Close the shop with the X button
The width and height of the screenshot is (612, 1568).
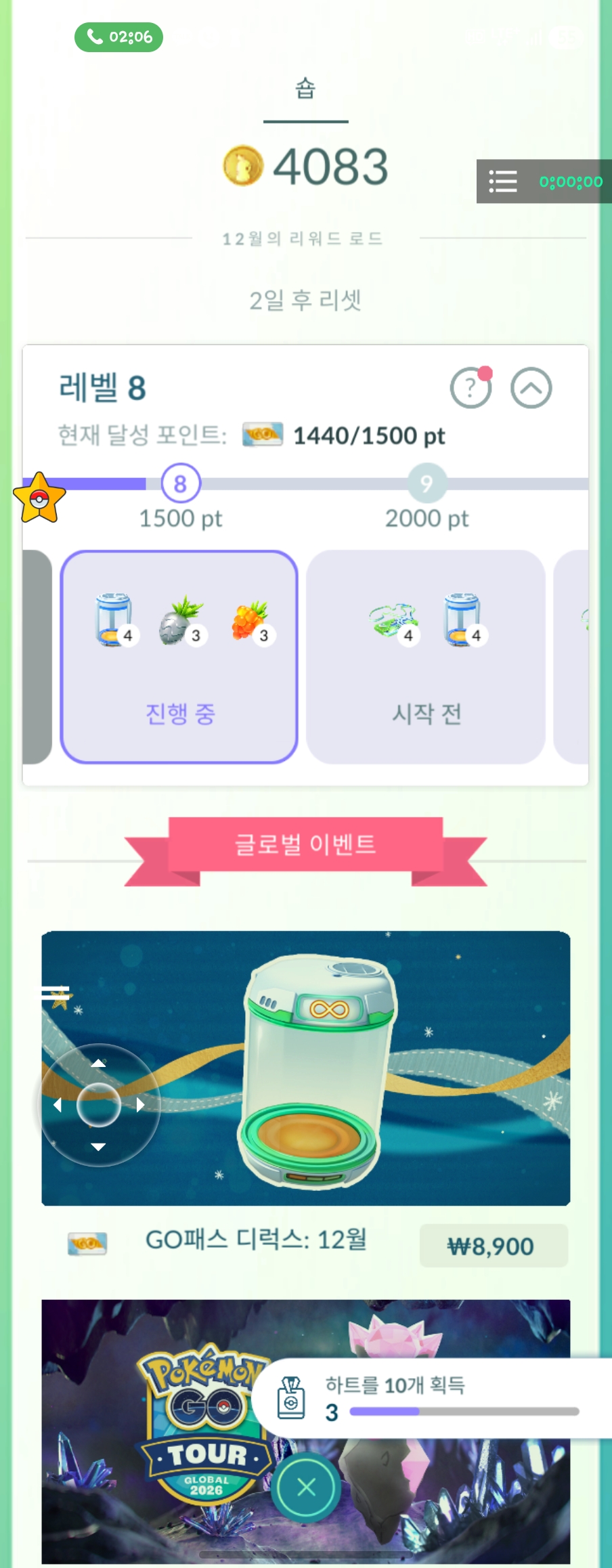click(x=306, y=1487)
